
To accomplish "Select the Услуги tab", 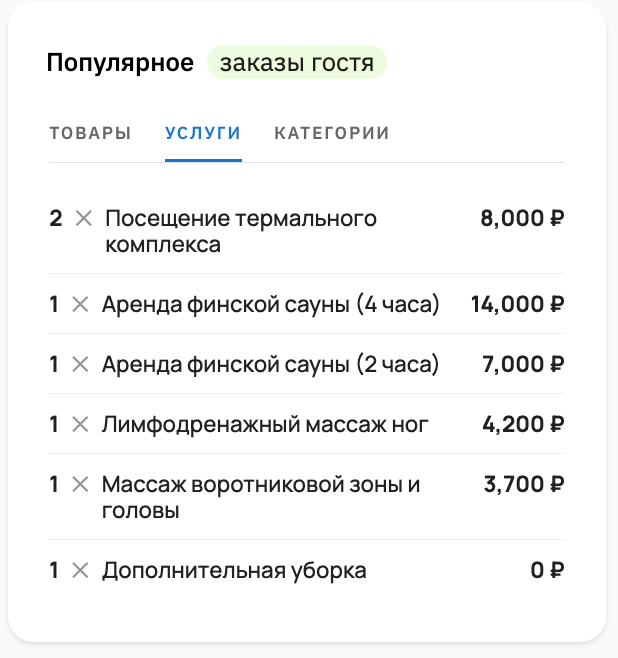I will (203, 133).
